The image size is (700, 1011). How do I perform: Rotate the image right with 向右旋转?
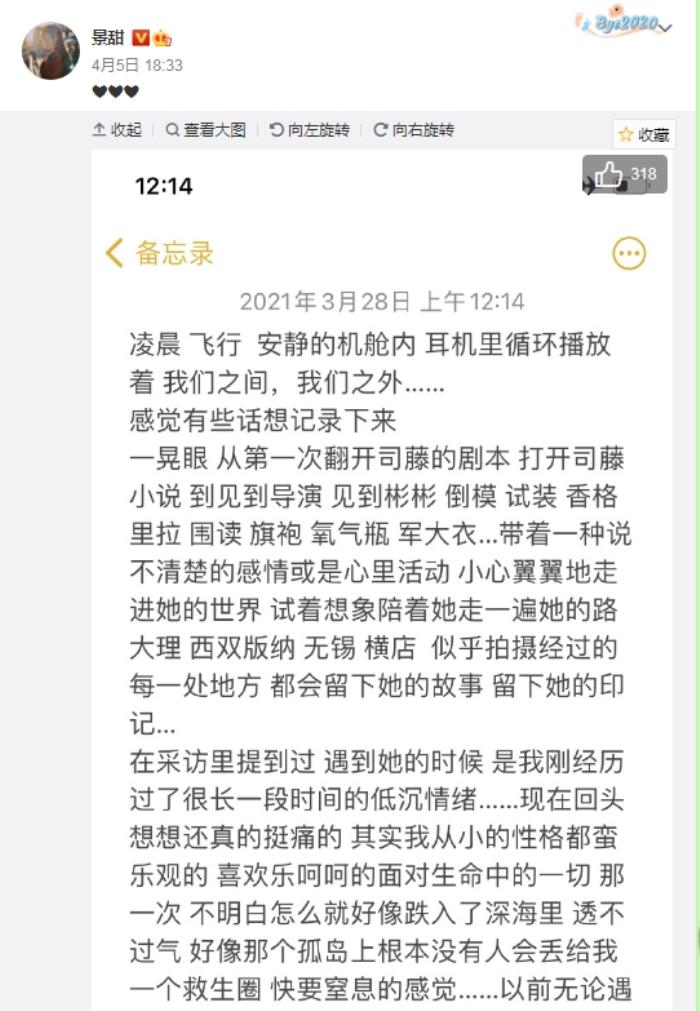click(414, 130)
